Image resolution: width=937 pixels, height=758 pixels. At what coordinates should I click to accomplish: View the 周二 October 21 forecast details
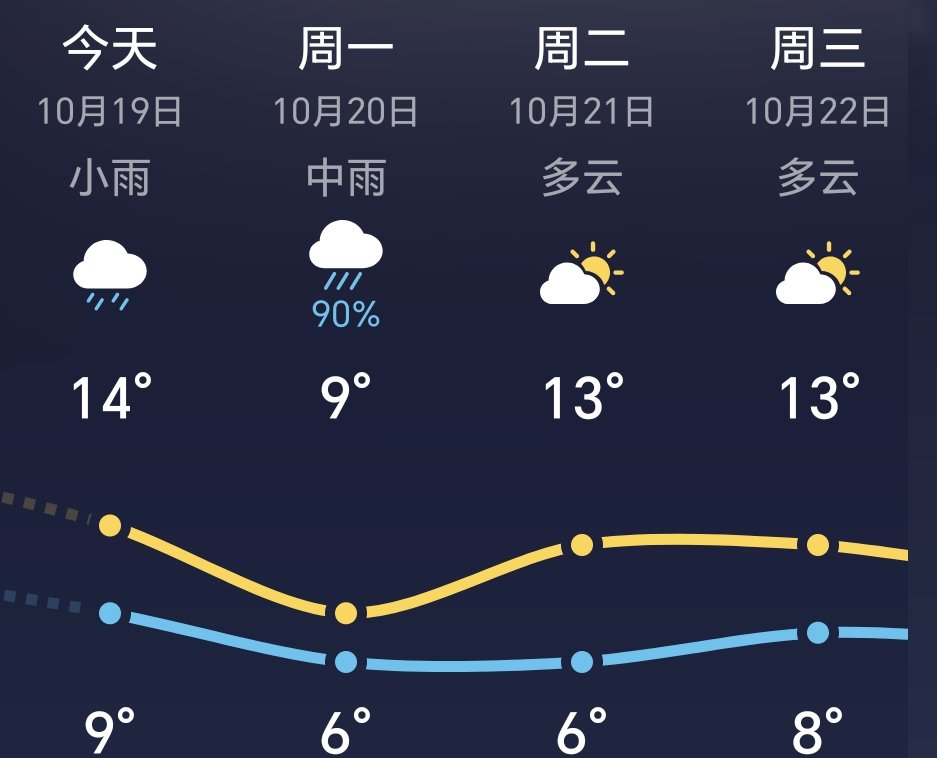[581, 270]
